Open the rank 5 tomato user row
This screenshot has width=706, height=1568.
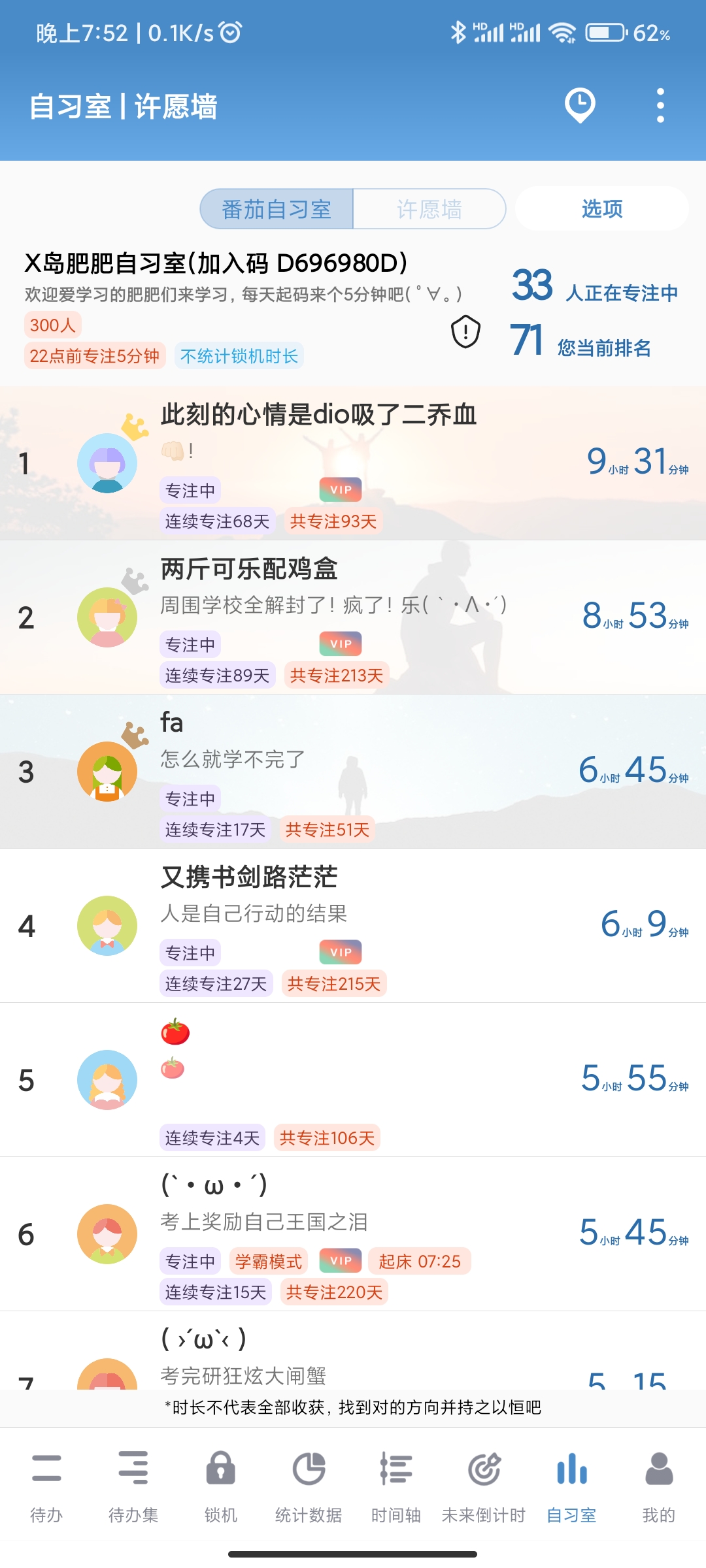click(x=353, y=1080)
